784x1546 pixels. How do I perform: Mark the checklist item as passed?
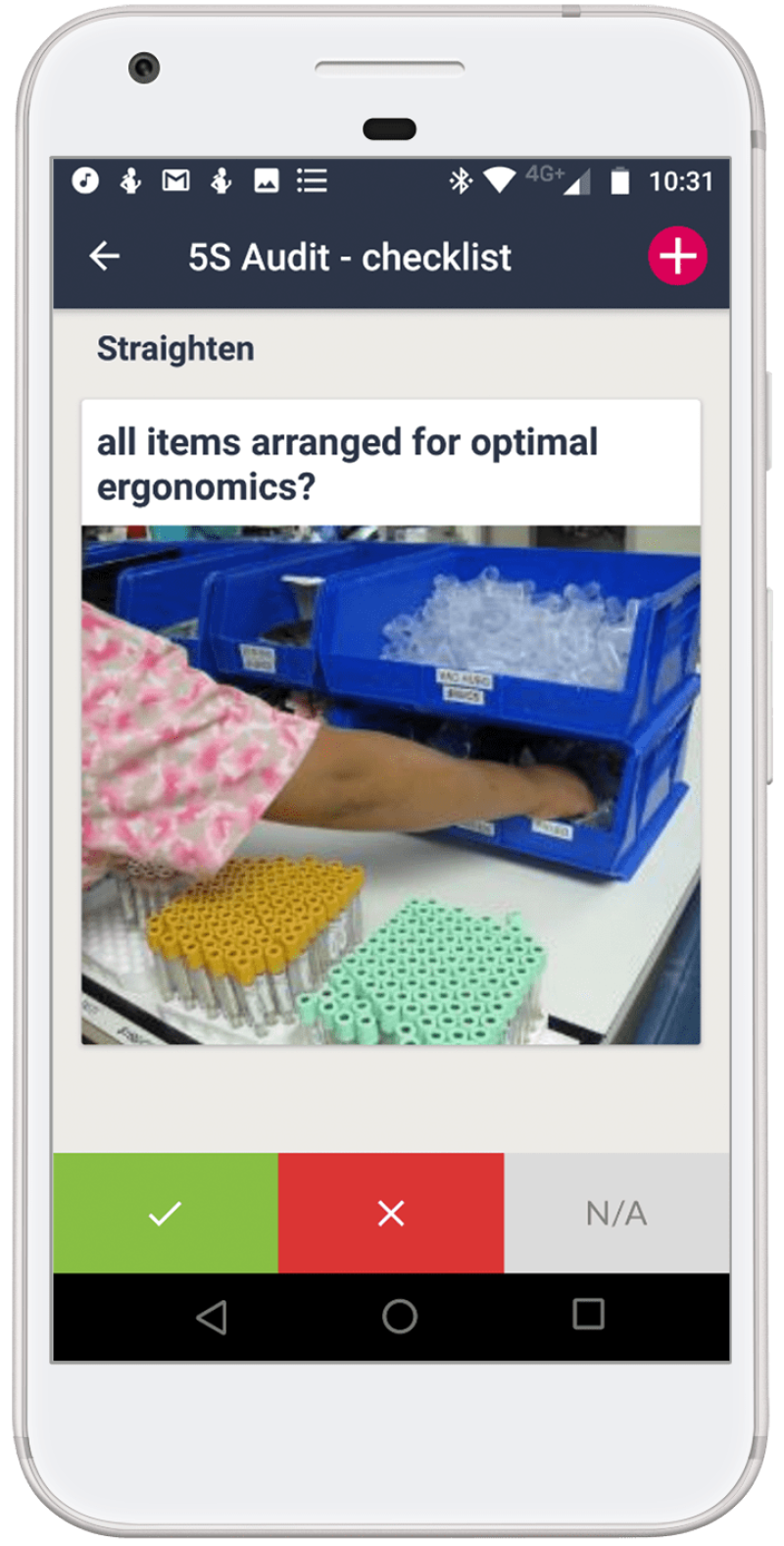click(166, 1214)
